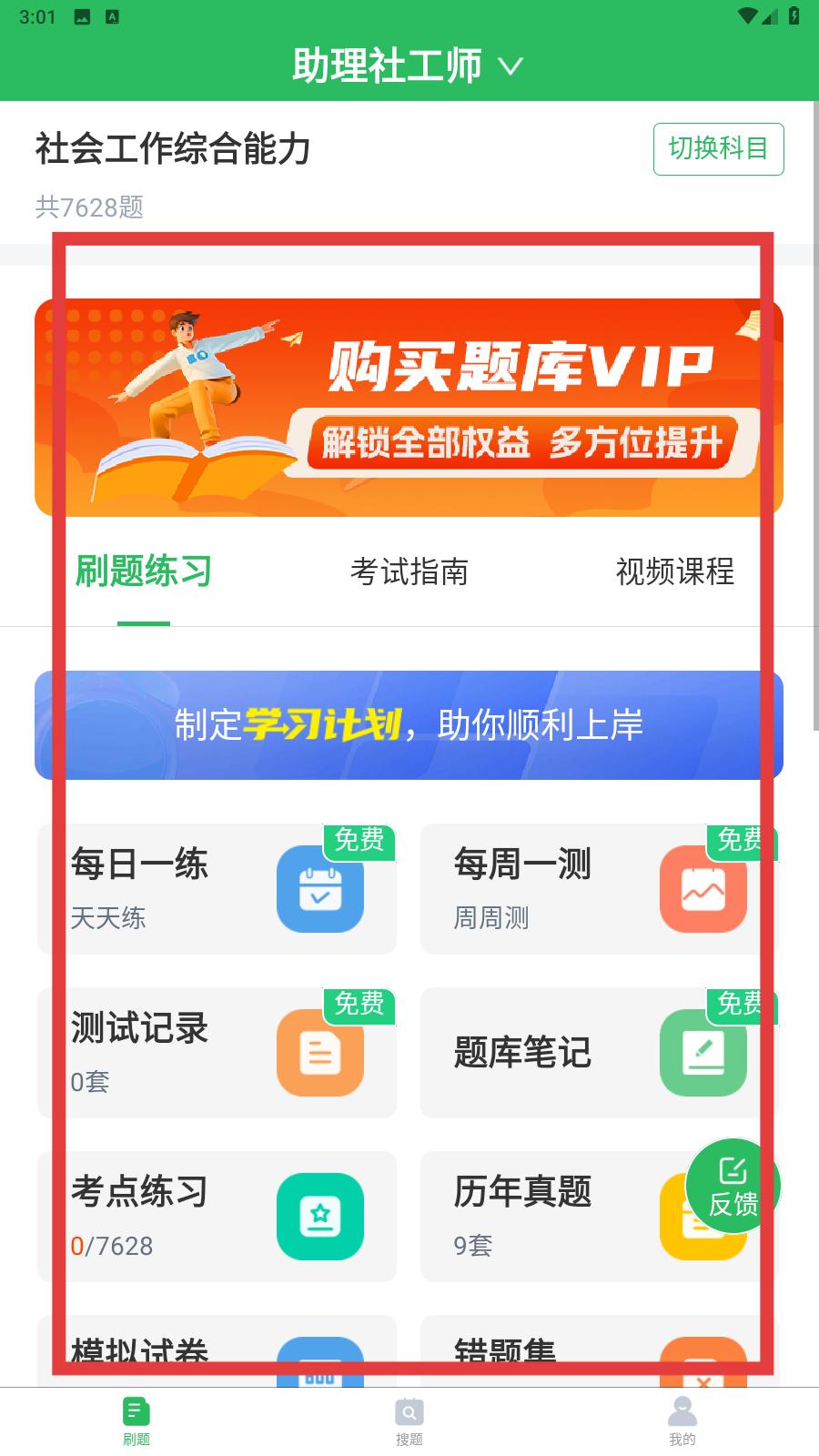Open the 制定学习计划 banner
Viewport: 819px width, 1456px height.
click(x=409, y=725)
